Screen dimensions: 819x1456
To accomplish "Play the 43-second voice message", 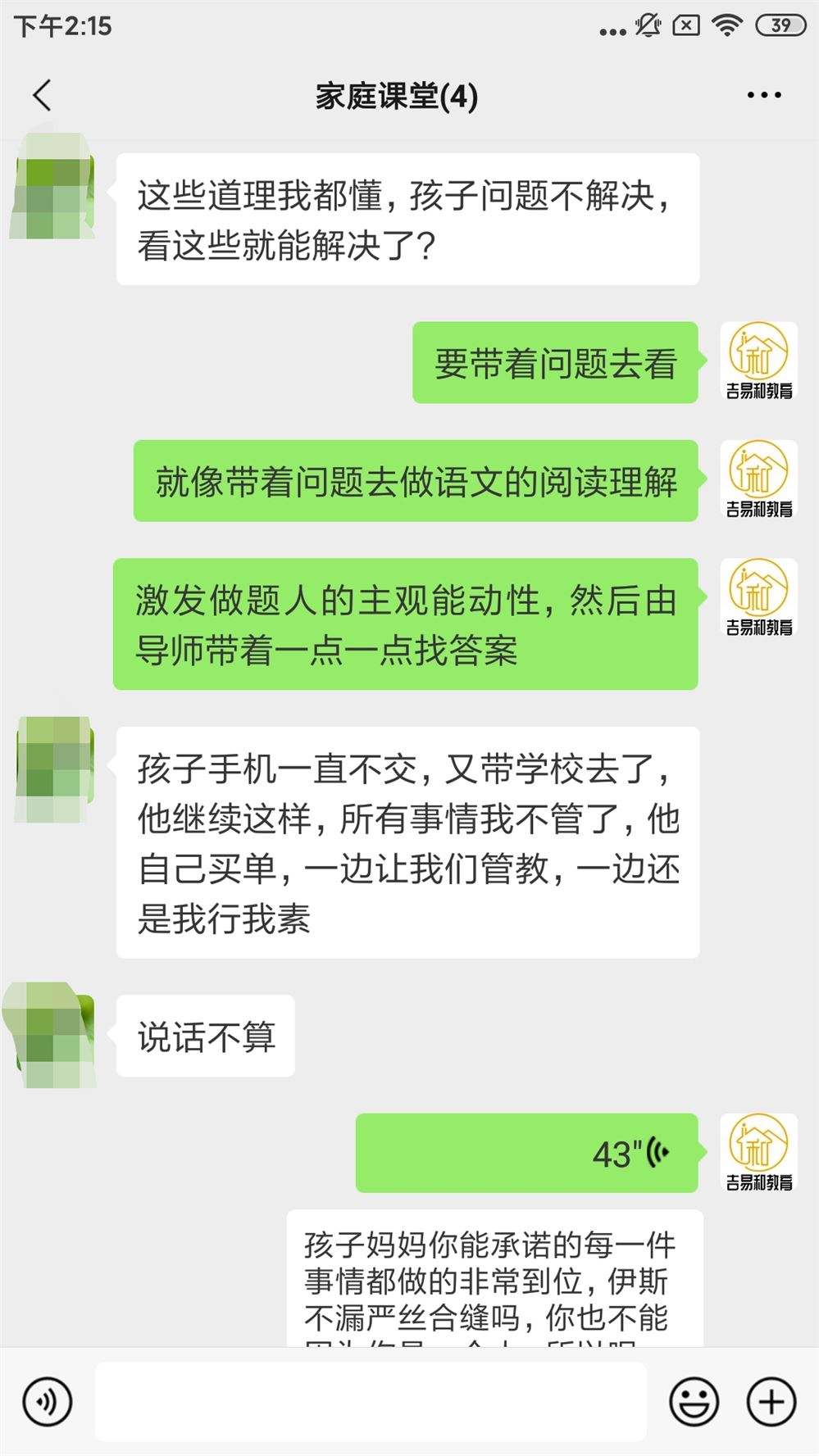I will 526,1153.
